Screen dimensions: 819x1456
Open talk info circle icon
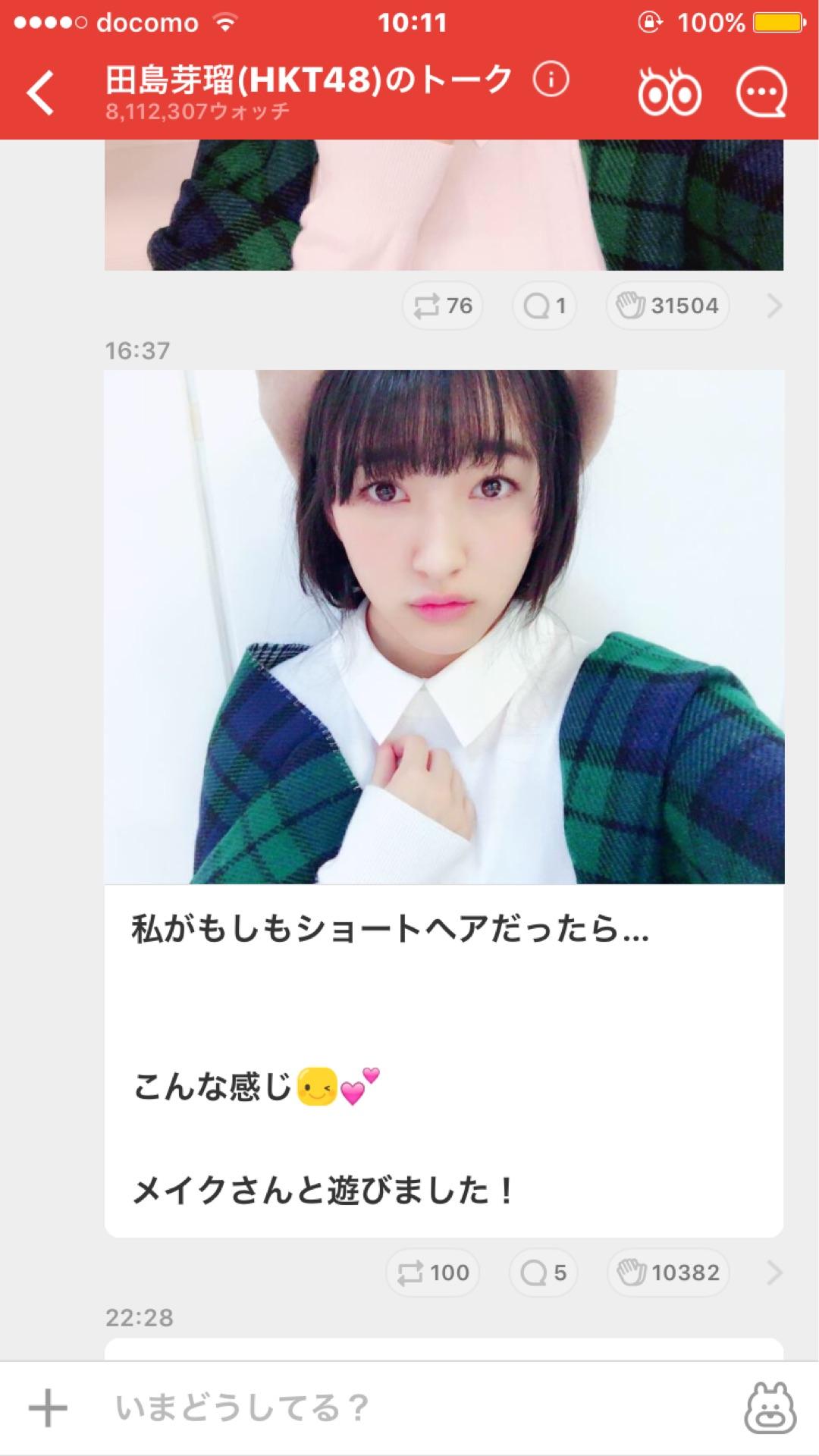[x=551, y=79]
